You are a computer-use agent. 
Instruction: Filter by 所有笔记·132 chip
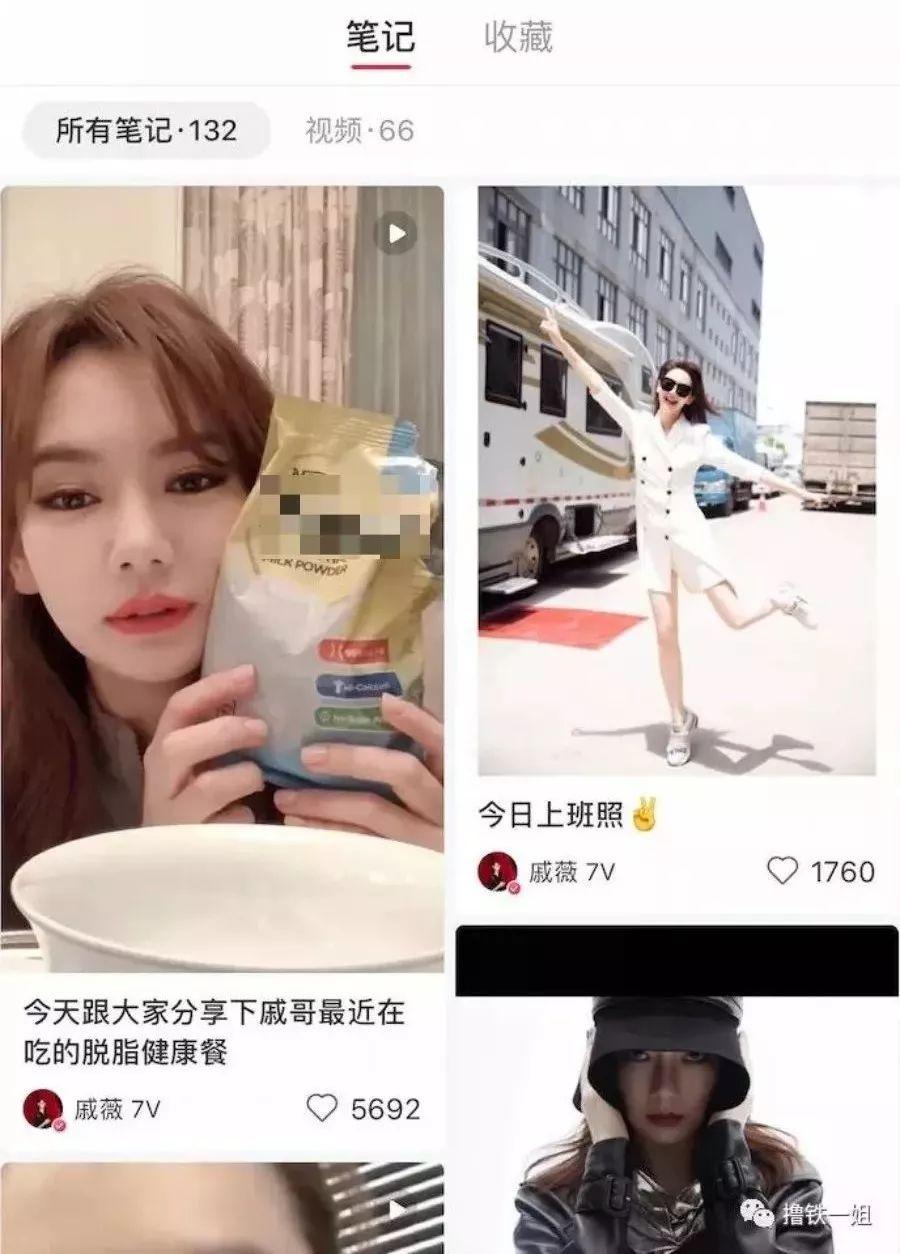point(146,131)
